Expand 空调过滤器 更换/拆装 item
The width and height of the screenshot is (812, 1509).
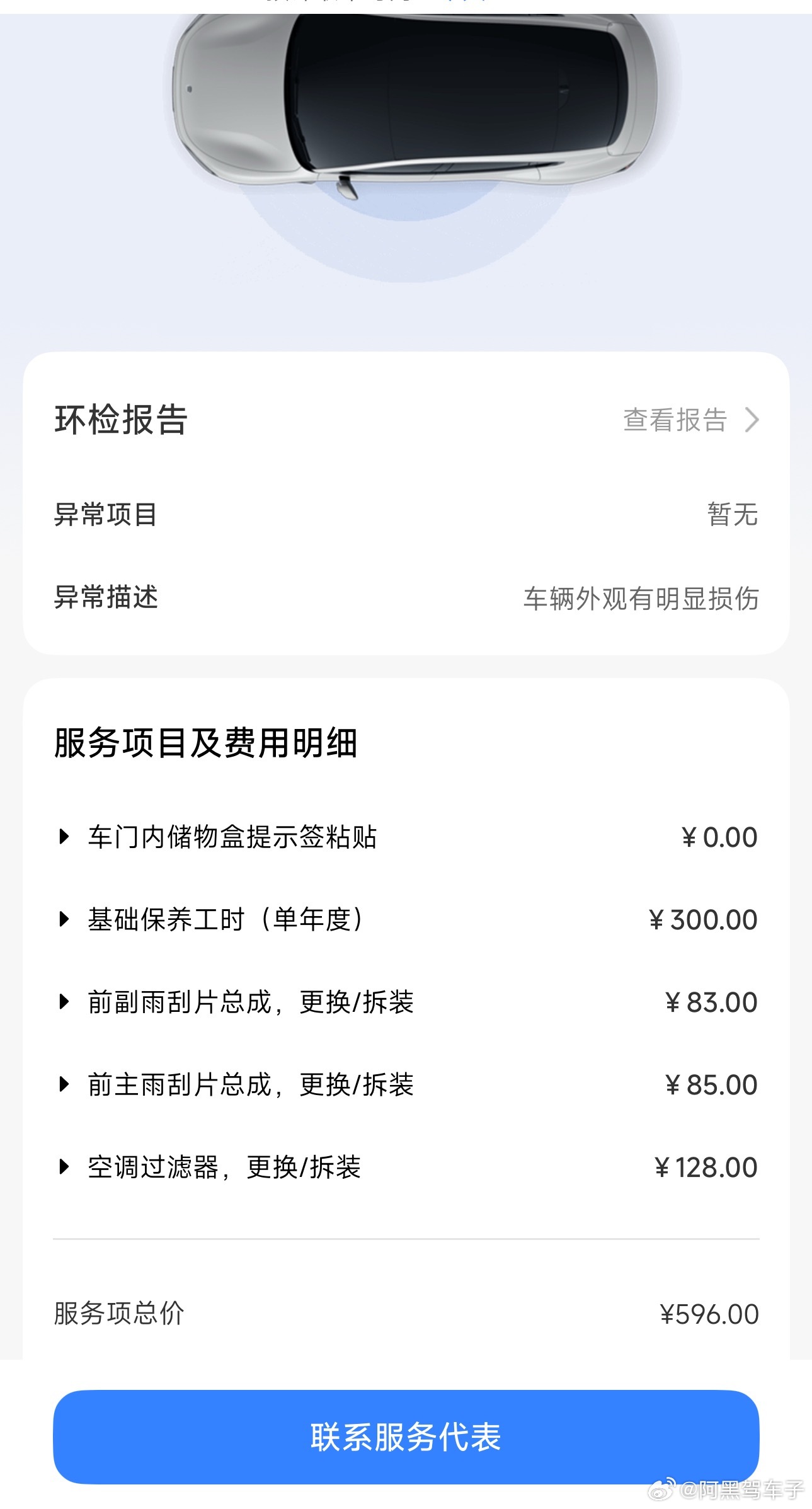[x=64, y=1167]
